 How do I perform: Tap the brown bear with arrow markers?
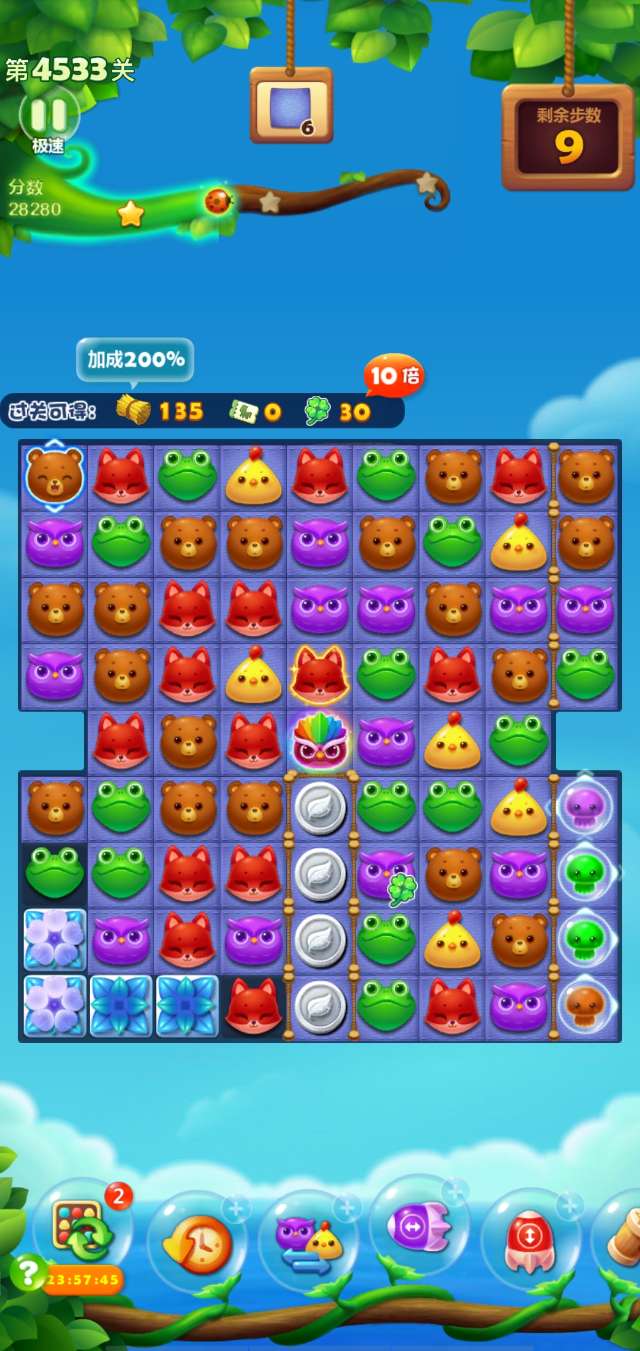click(54, 475)
